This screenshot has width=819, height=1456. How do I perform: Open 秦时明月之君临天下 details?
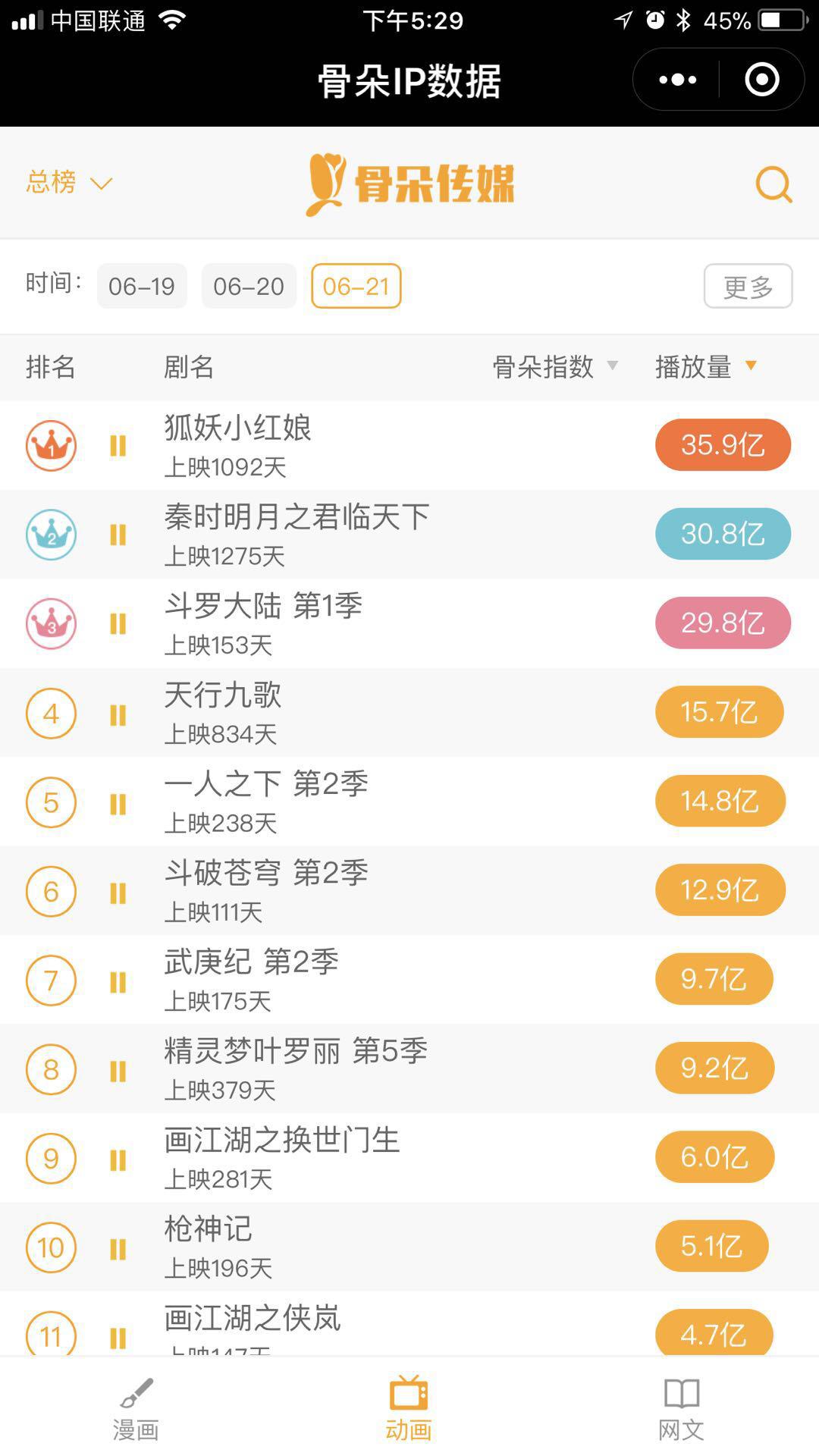point(409,535)
